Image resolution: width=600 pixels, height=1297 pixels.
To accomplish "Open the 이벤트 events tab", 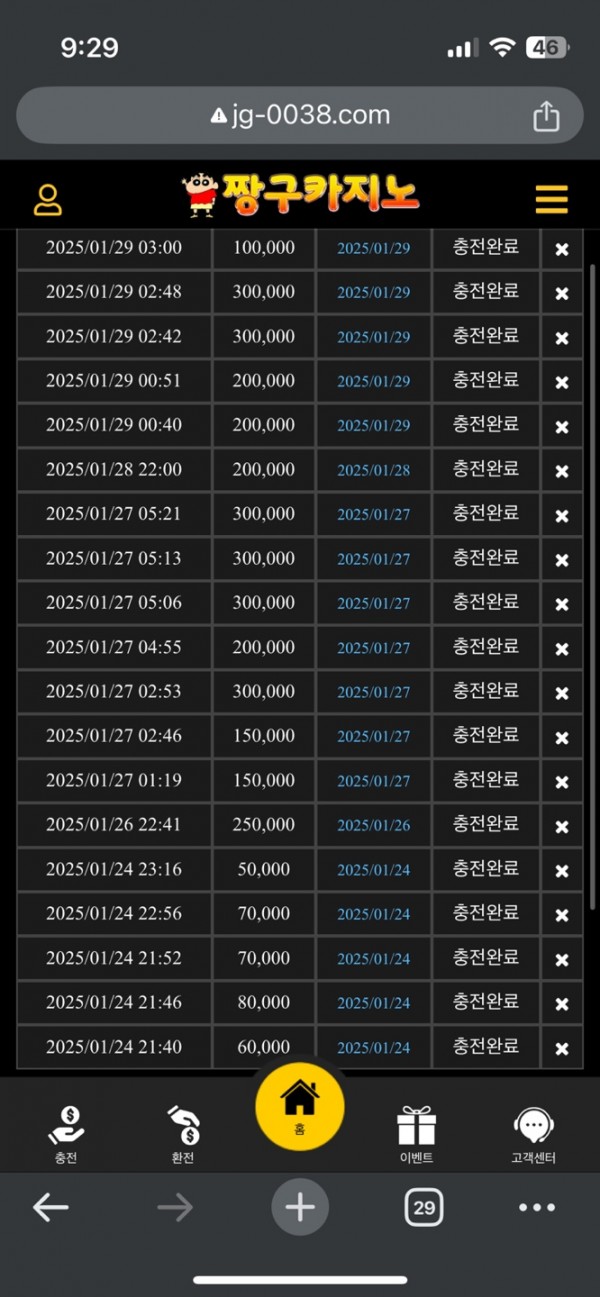I will (x=416, y=1135).
